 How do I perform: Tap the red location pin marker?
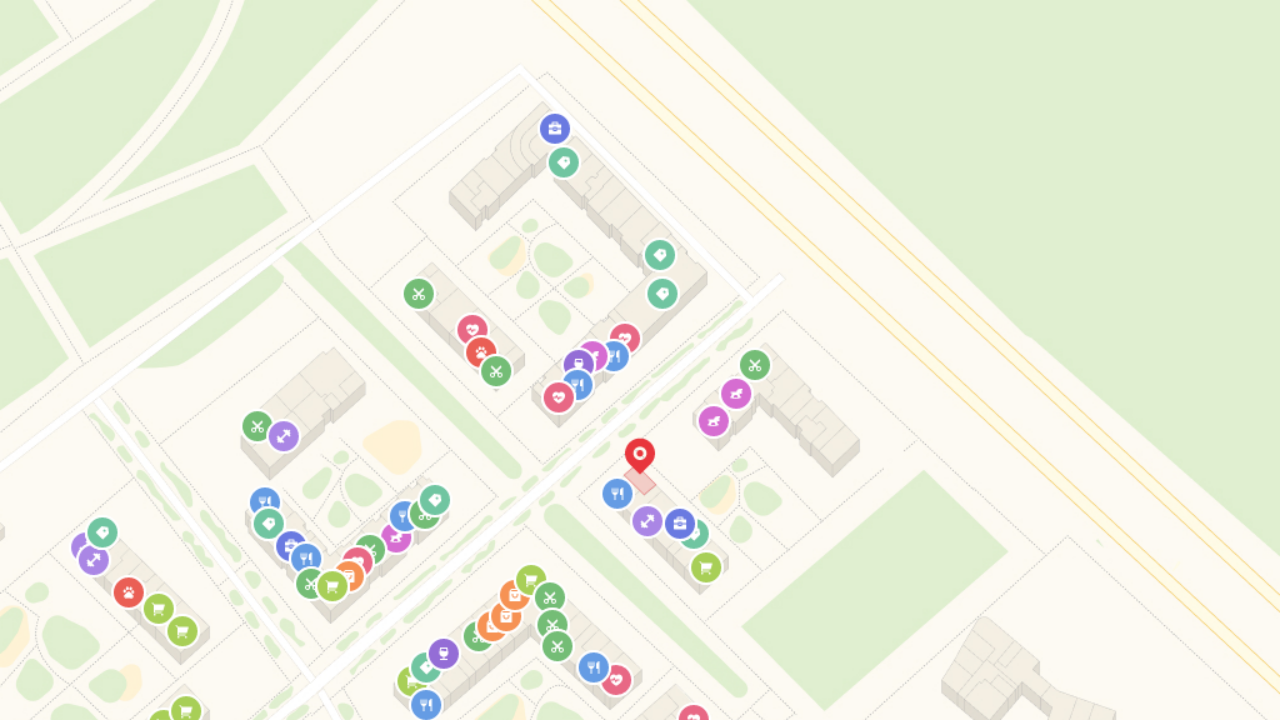pyautogui.click(x=640, y=455)
